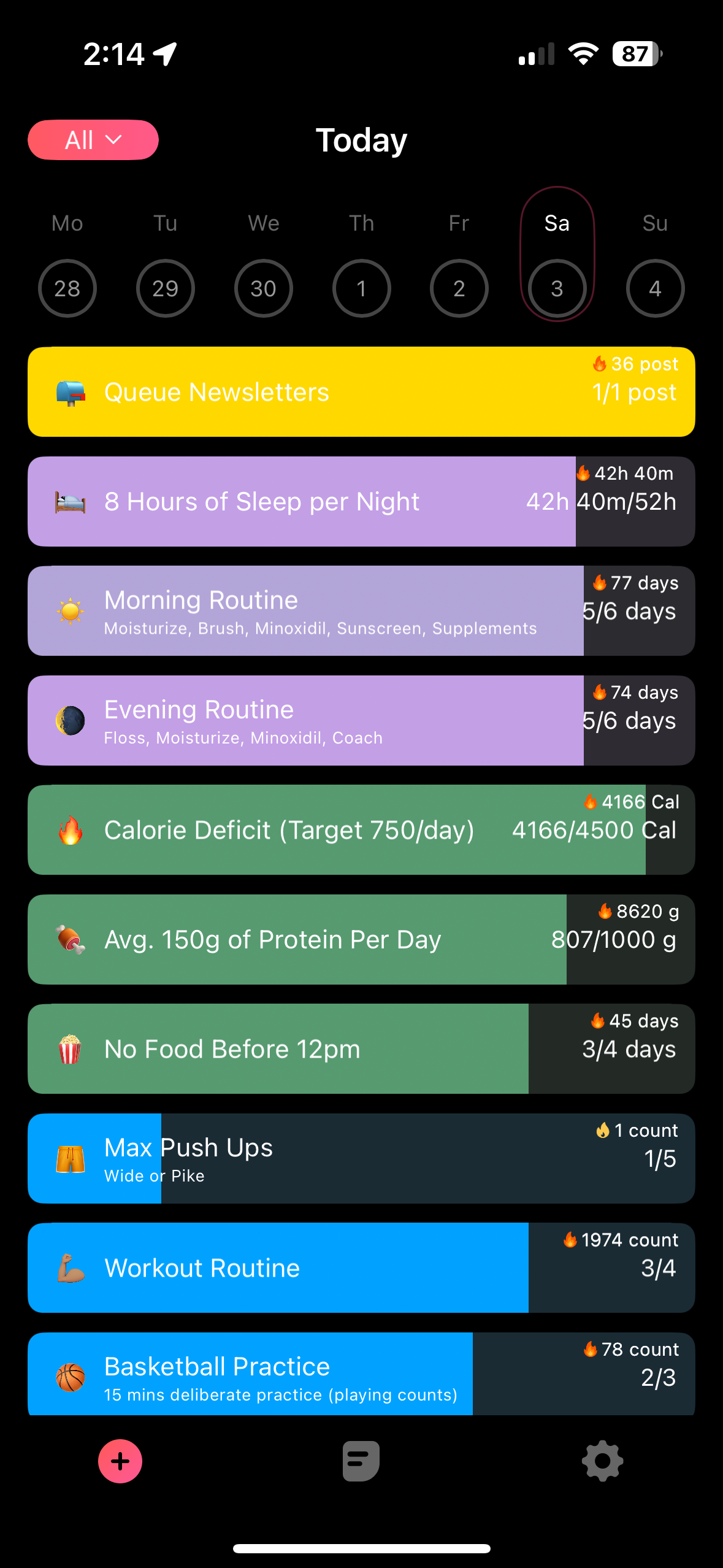Open the Morning Routine habit

point(361,611)
